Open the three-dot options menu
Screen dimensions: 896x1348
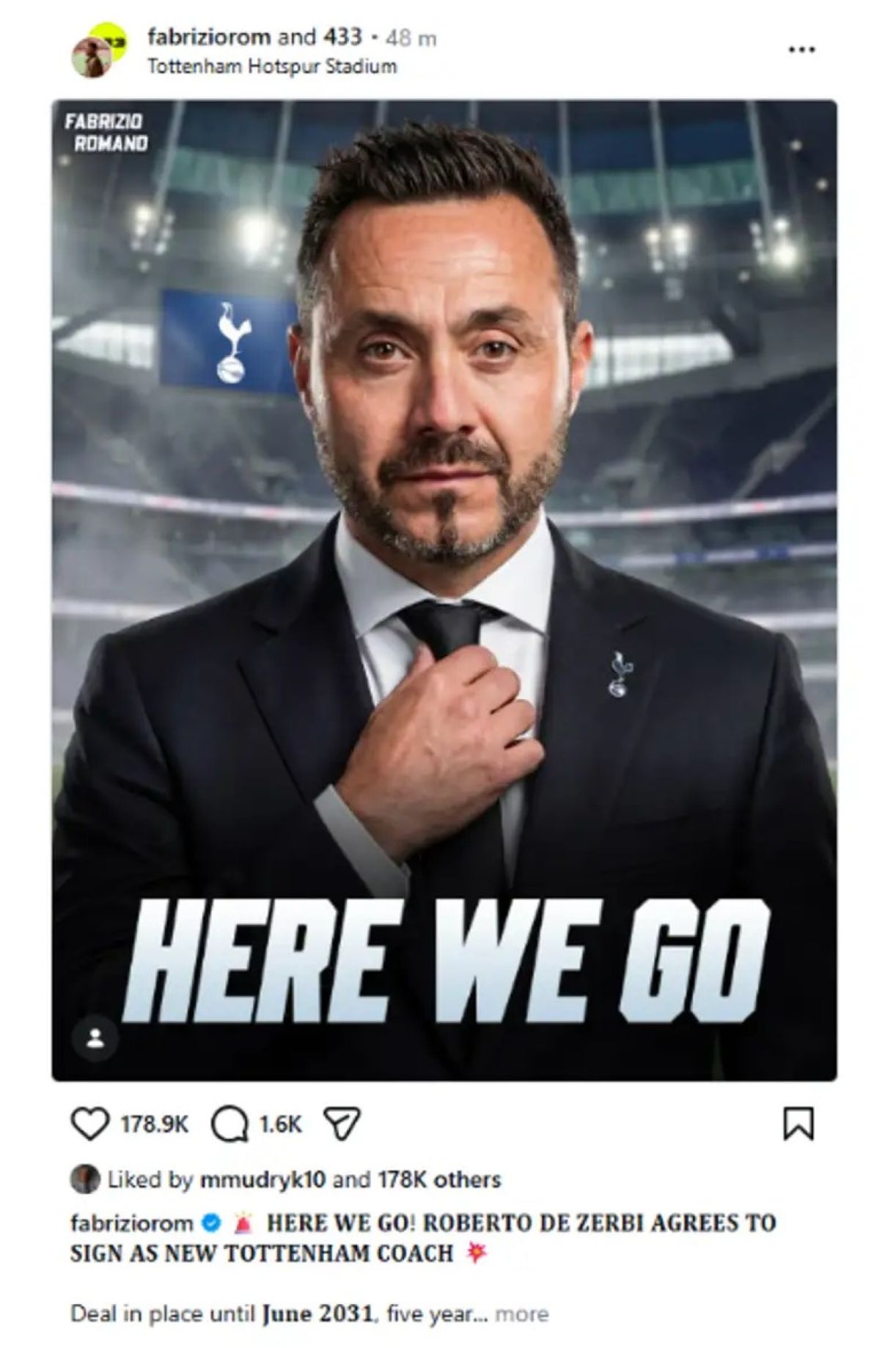[x=801, y=50]
